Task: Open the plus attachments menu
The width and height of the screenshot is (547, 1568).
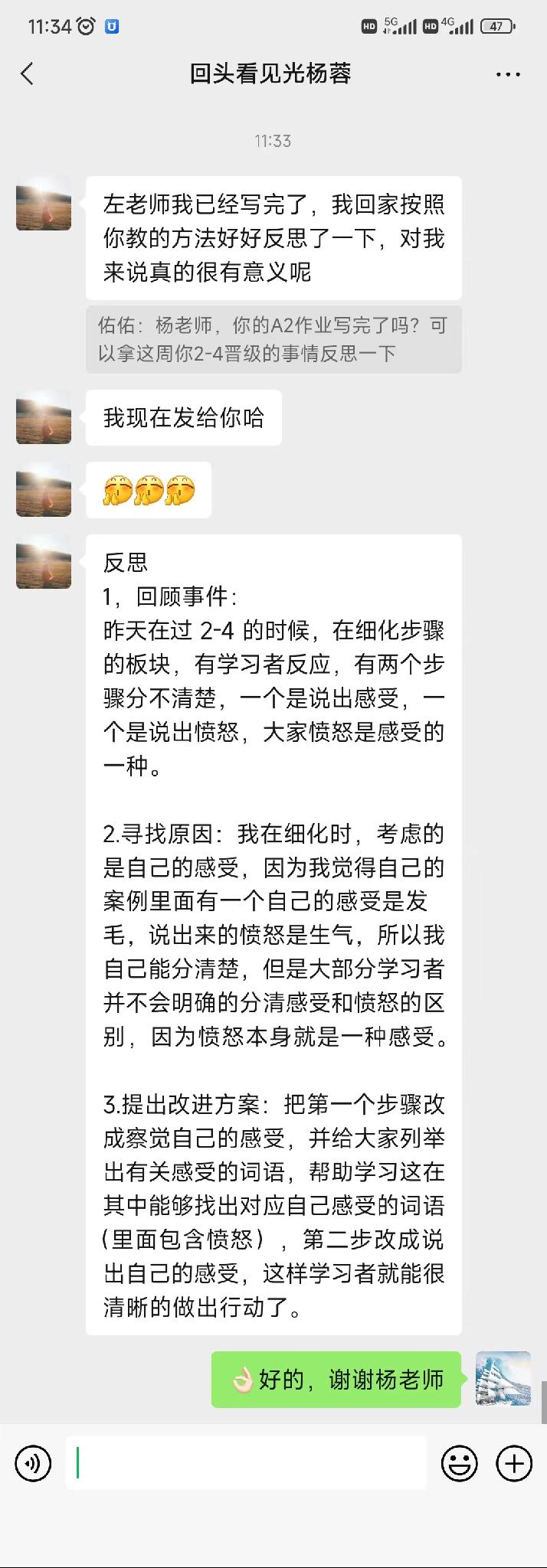Action: coord(514,1464)
